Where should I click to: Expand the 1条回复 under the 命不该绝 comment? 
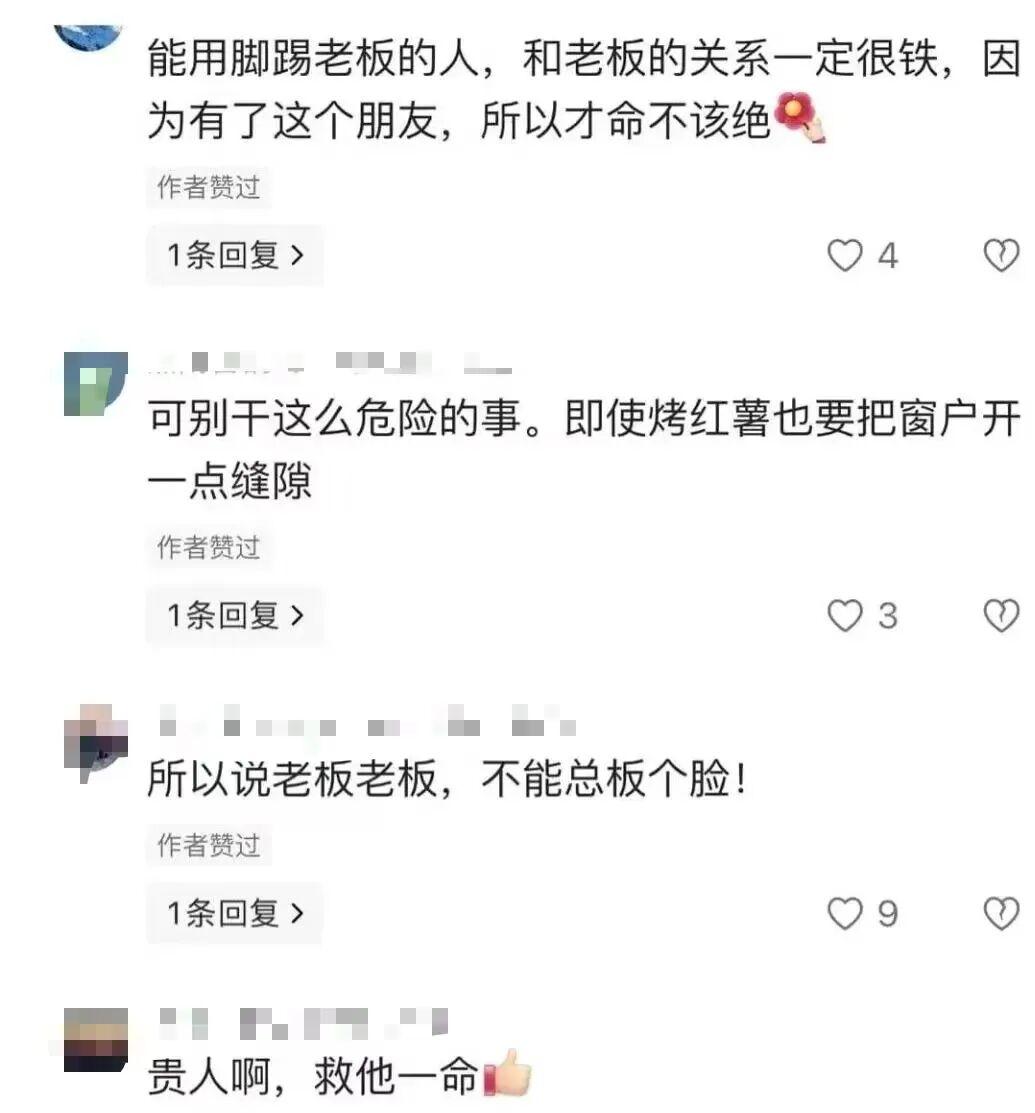(x=234, y=256)
